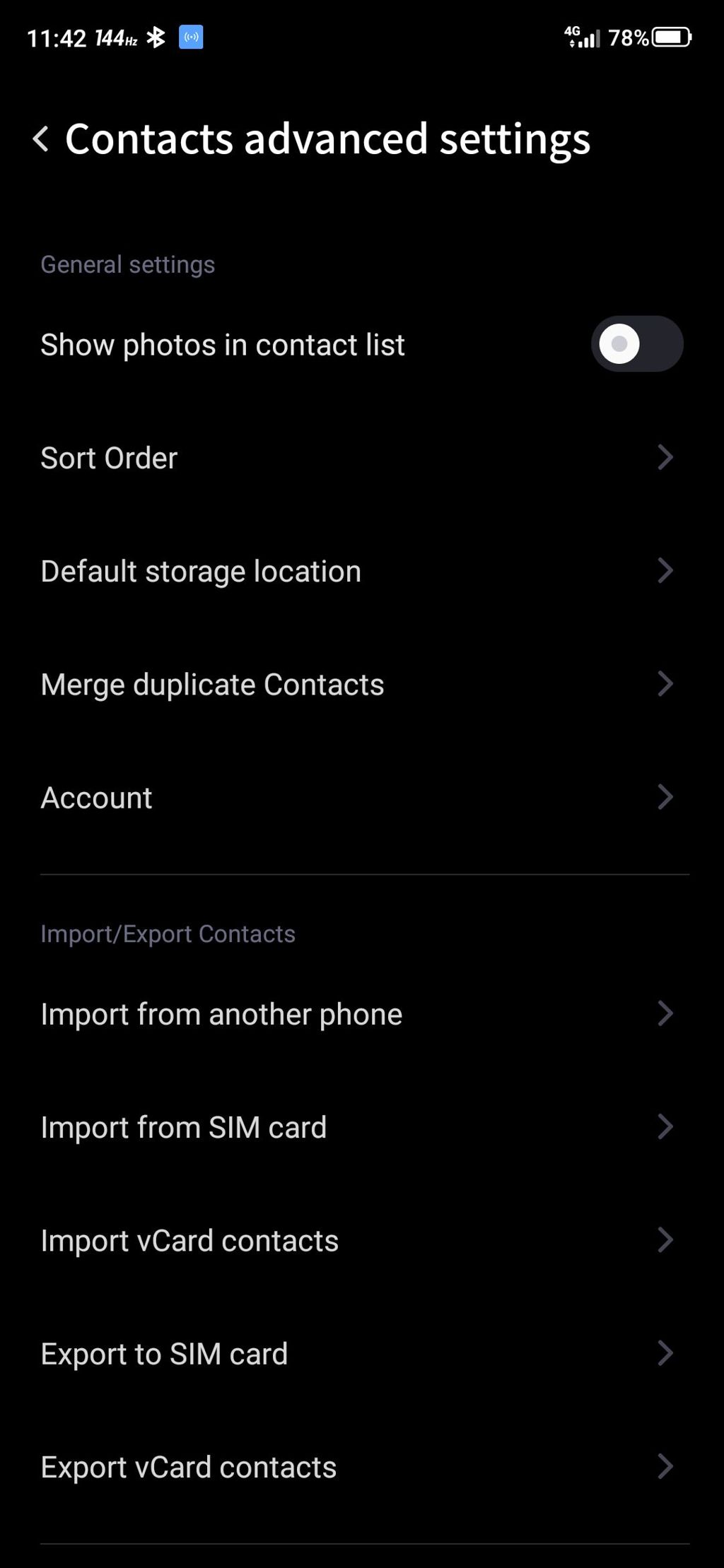The image size is (724, 1568).
Task: Choose Import from another phone
Action: click(362, 1014)
